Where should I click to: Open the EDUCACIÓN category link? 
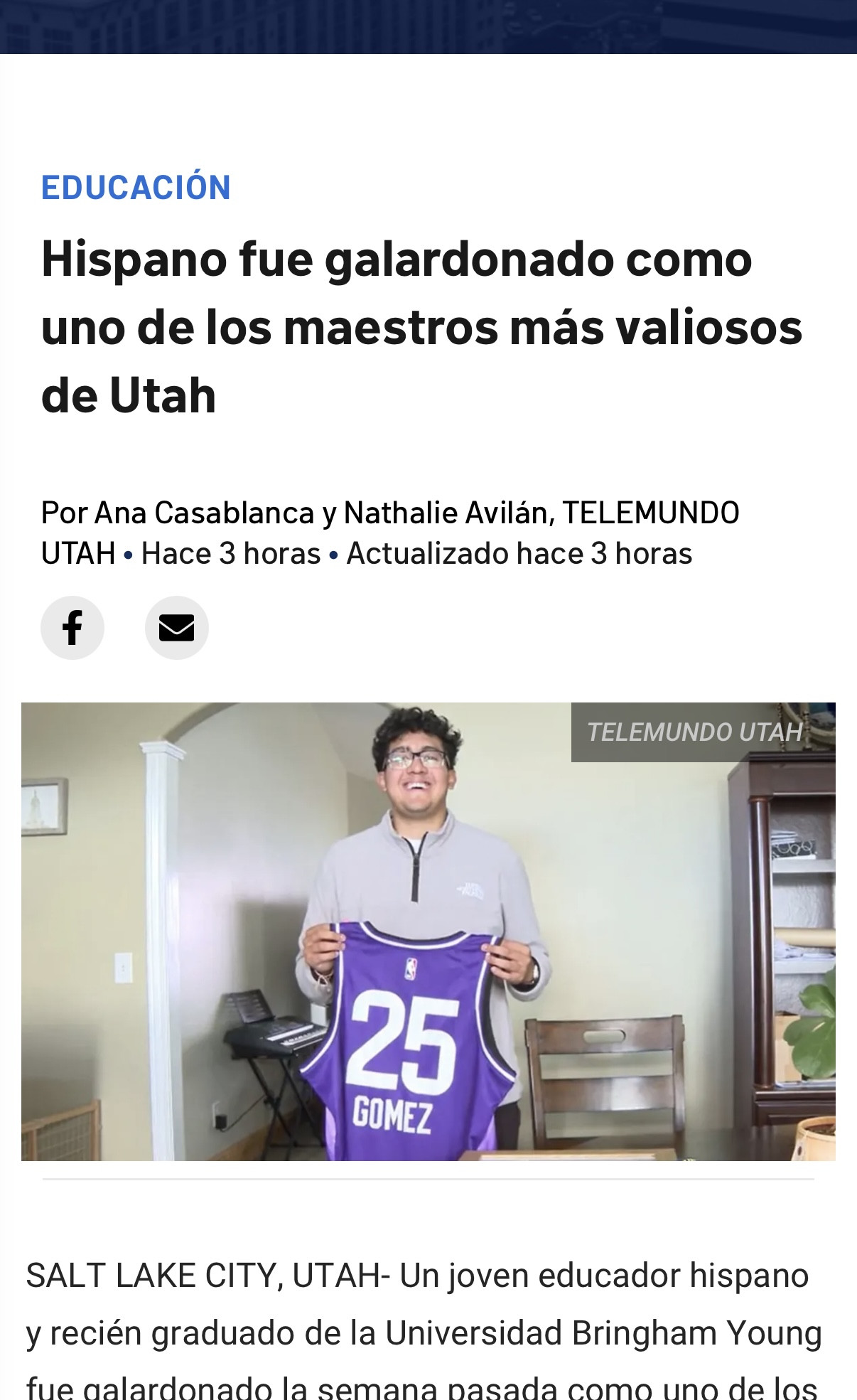pyautogui.click(x=136, y=188)
